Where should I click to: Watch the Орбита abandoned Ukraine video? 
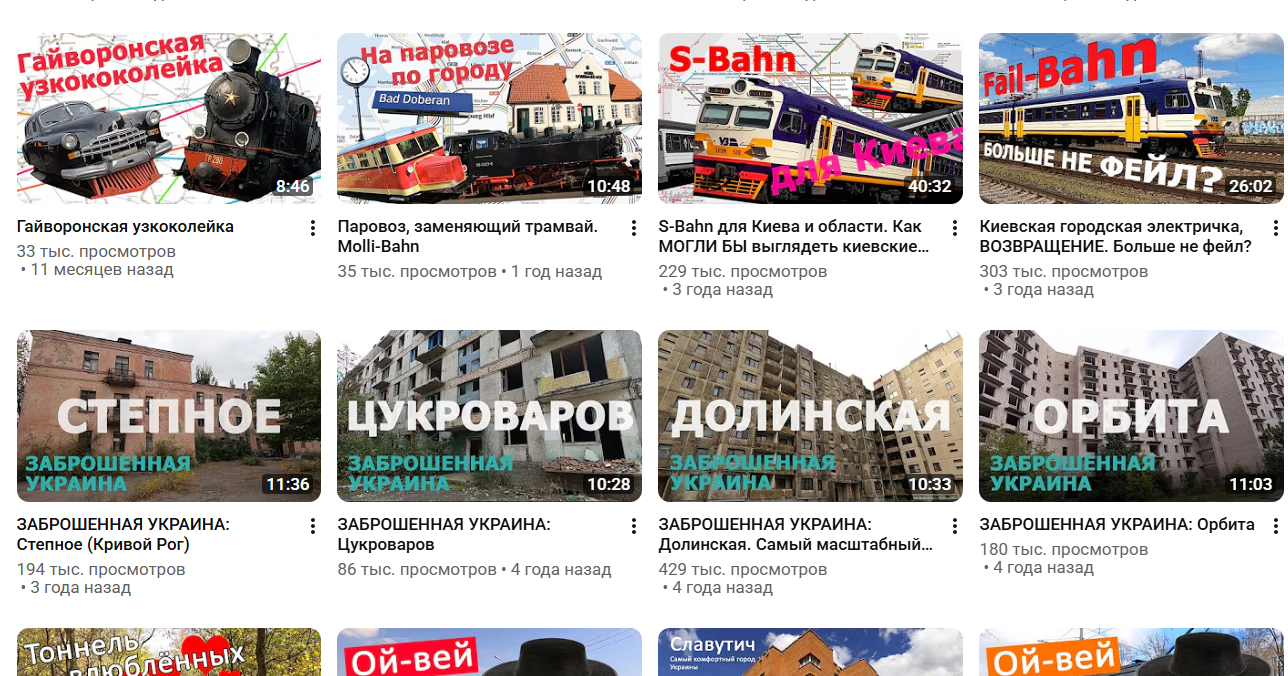(x=1131, y=415)
